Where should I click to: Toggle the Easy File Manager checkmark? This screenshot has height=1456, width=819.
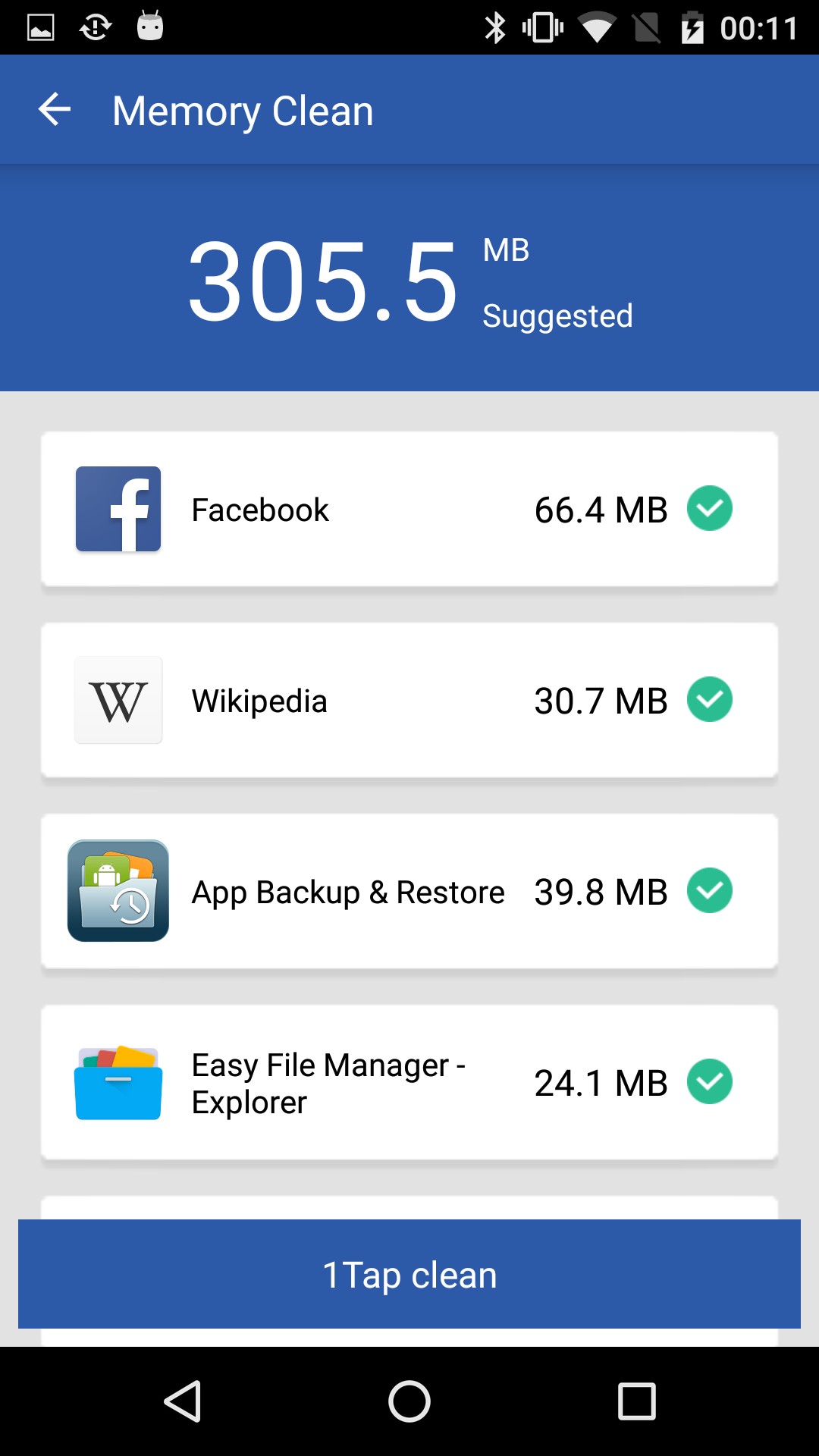coord(710,1081)
